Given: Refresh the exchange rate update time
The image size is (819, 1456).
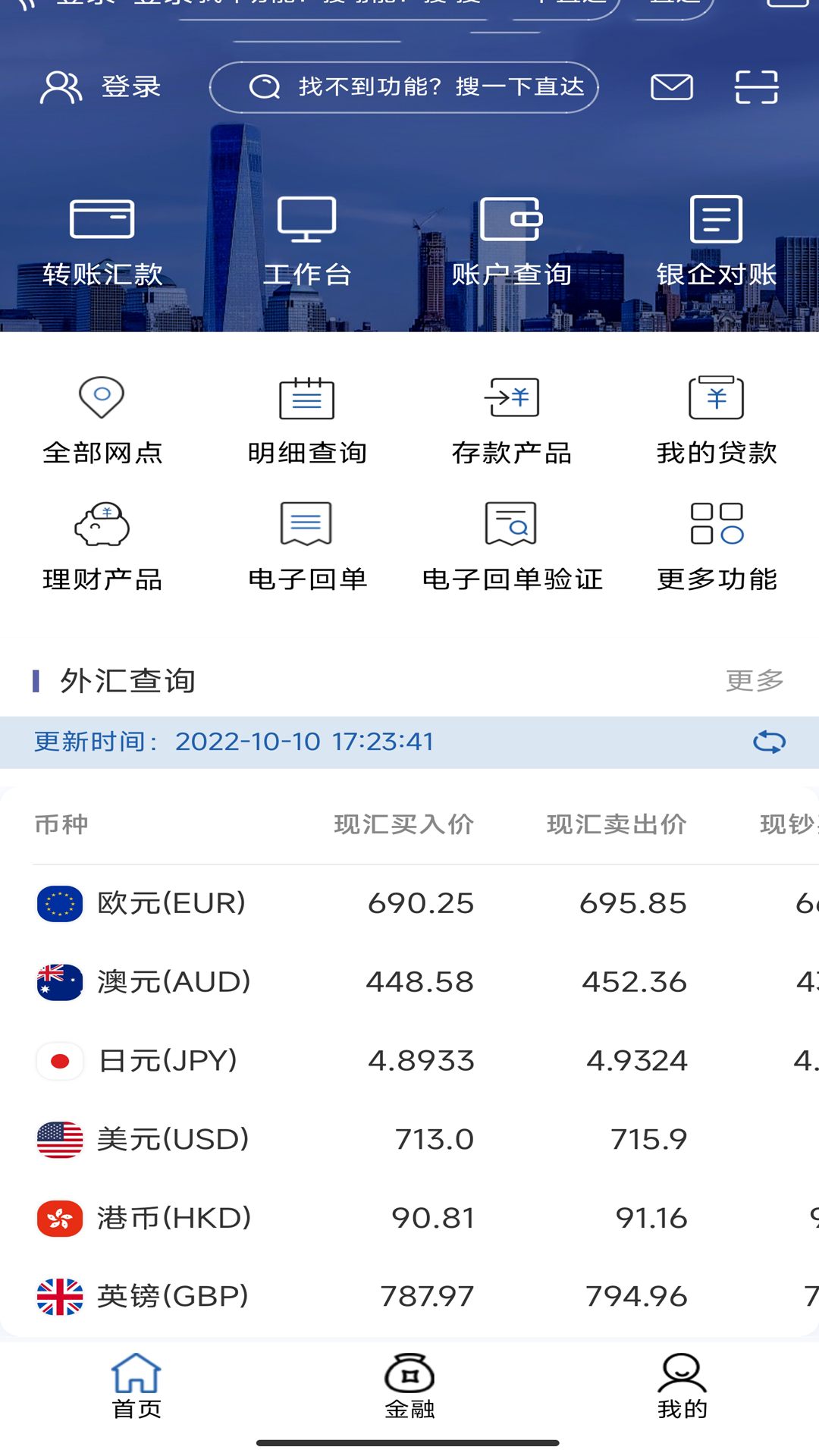Looking at the screenshot, I should click(768, 742).
